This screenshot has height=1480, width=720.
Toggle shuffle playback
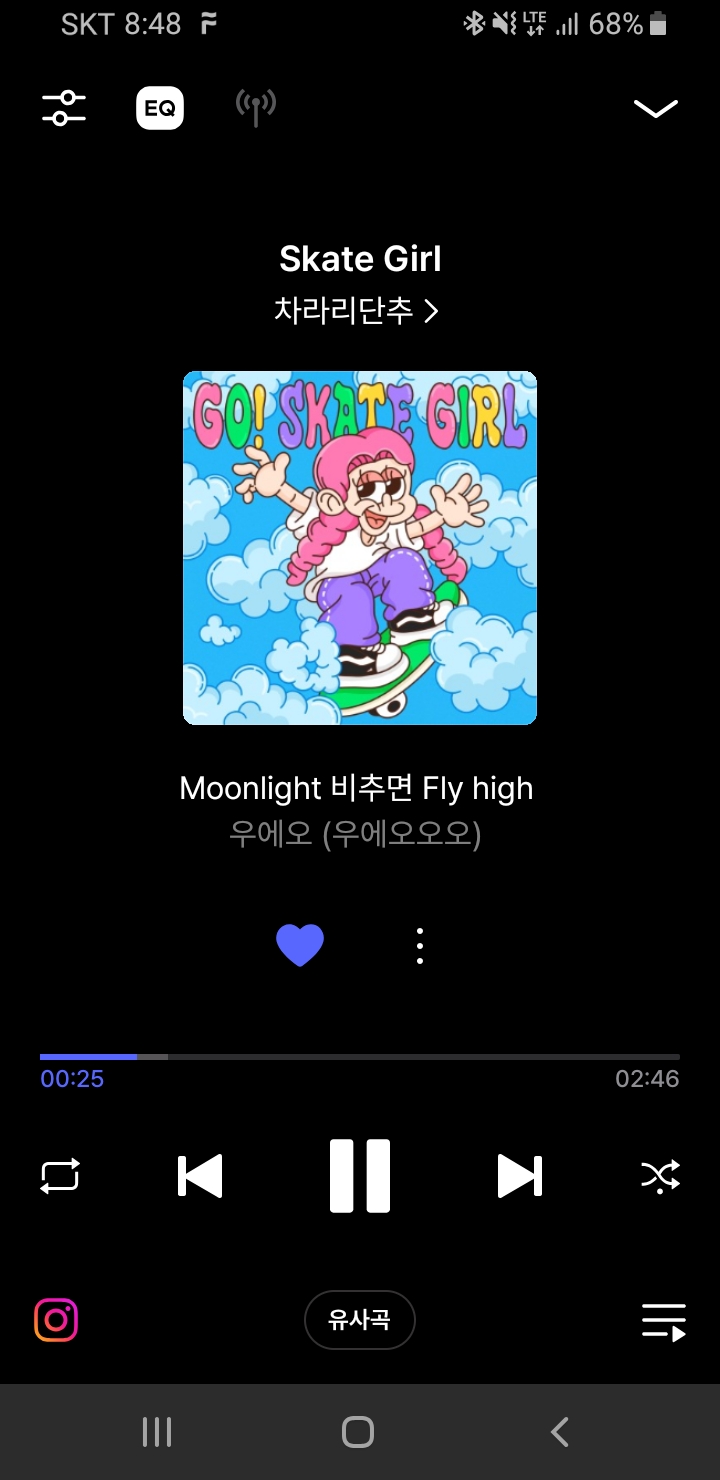coord(660,1176)
